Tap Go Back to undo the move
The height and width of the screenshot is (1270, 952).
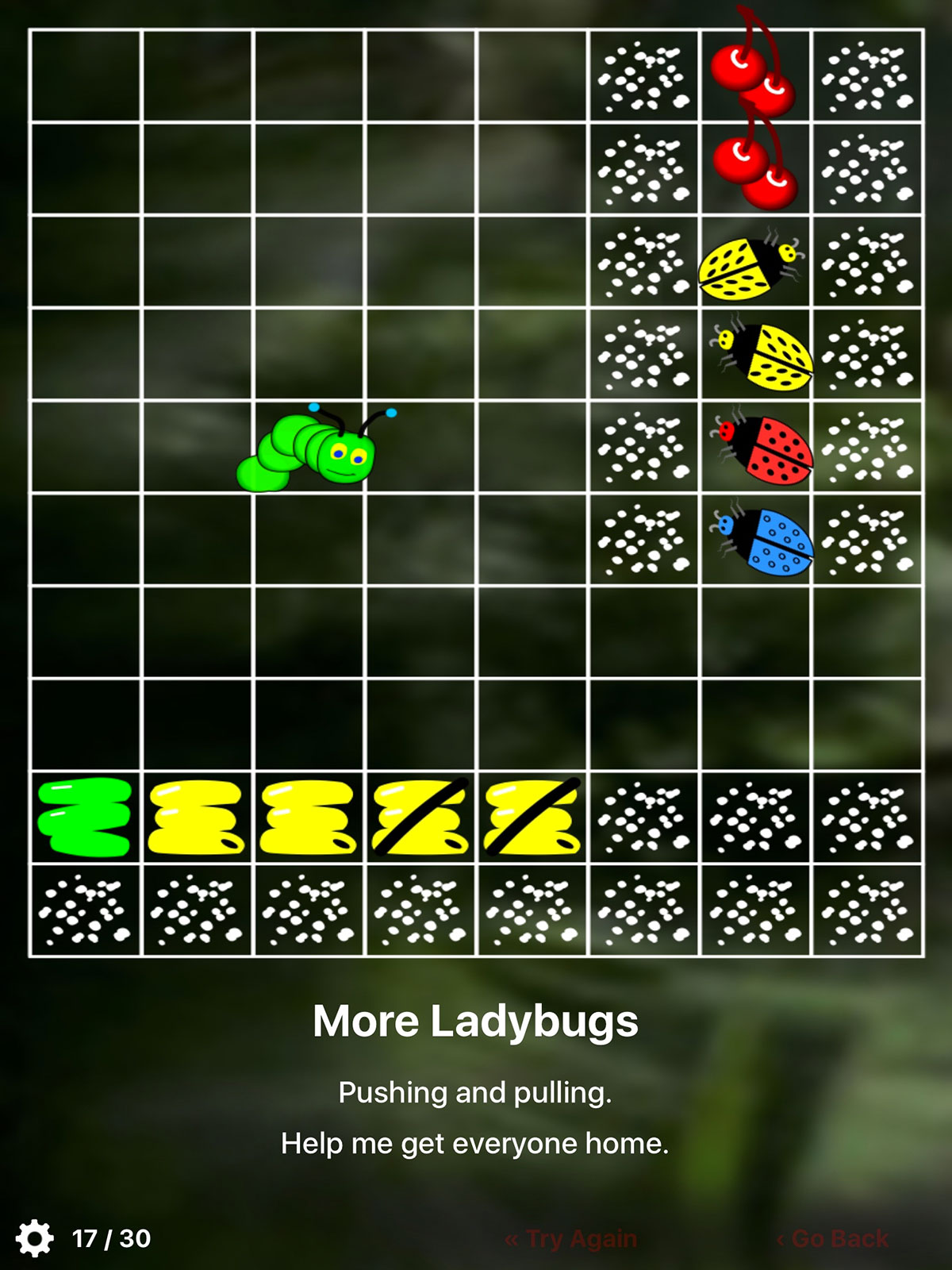coord(832,1238)
